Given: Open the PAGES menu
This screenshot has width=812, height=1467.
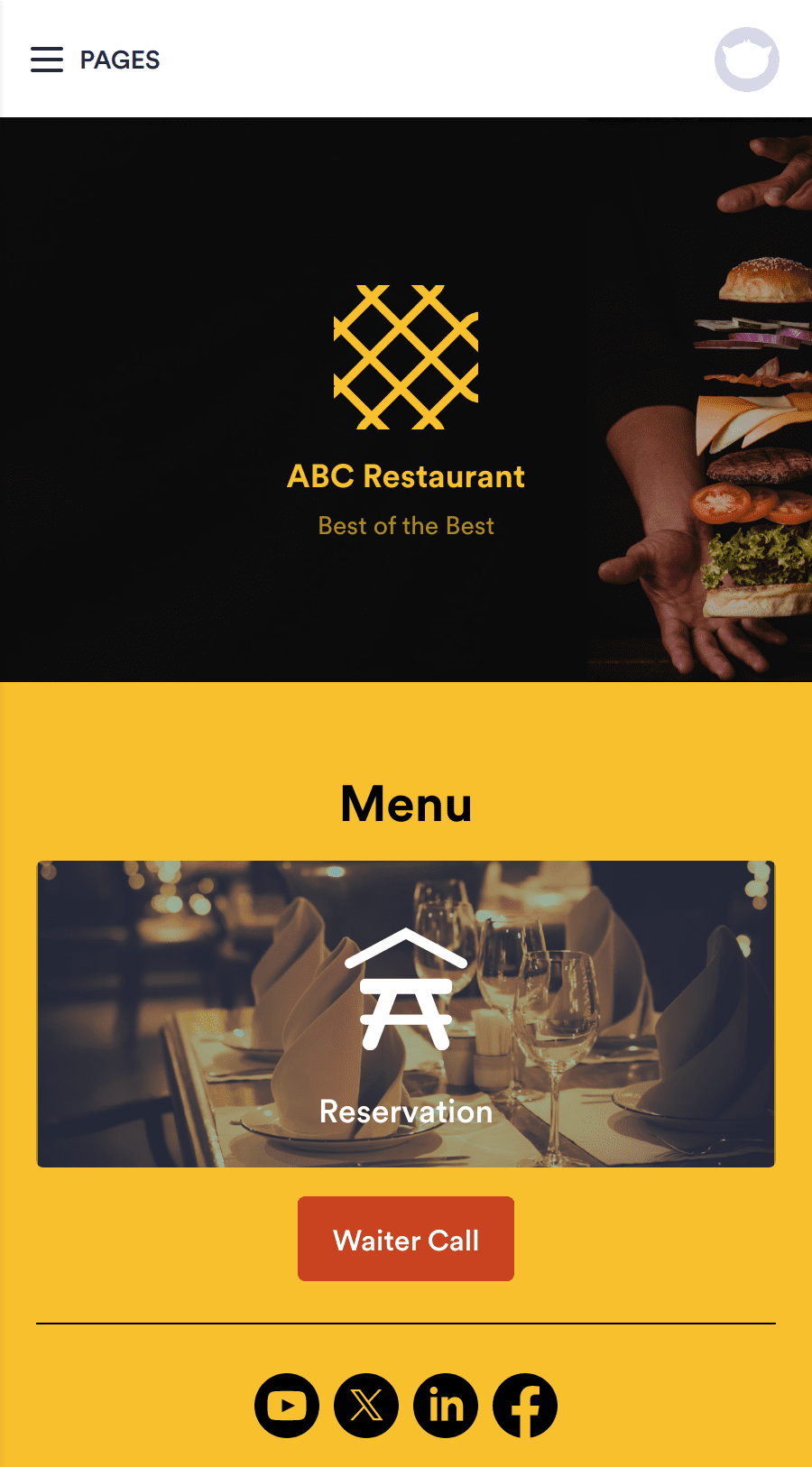Looking at the screenshot, I should 120,60.
